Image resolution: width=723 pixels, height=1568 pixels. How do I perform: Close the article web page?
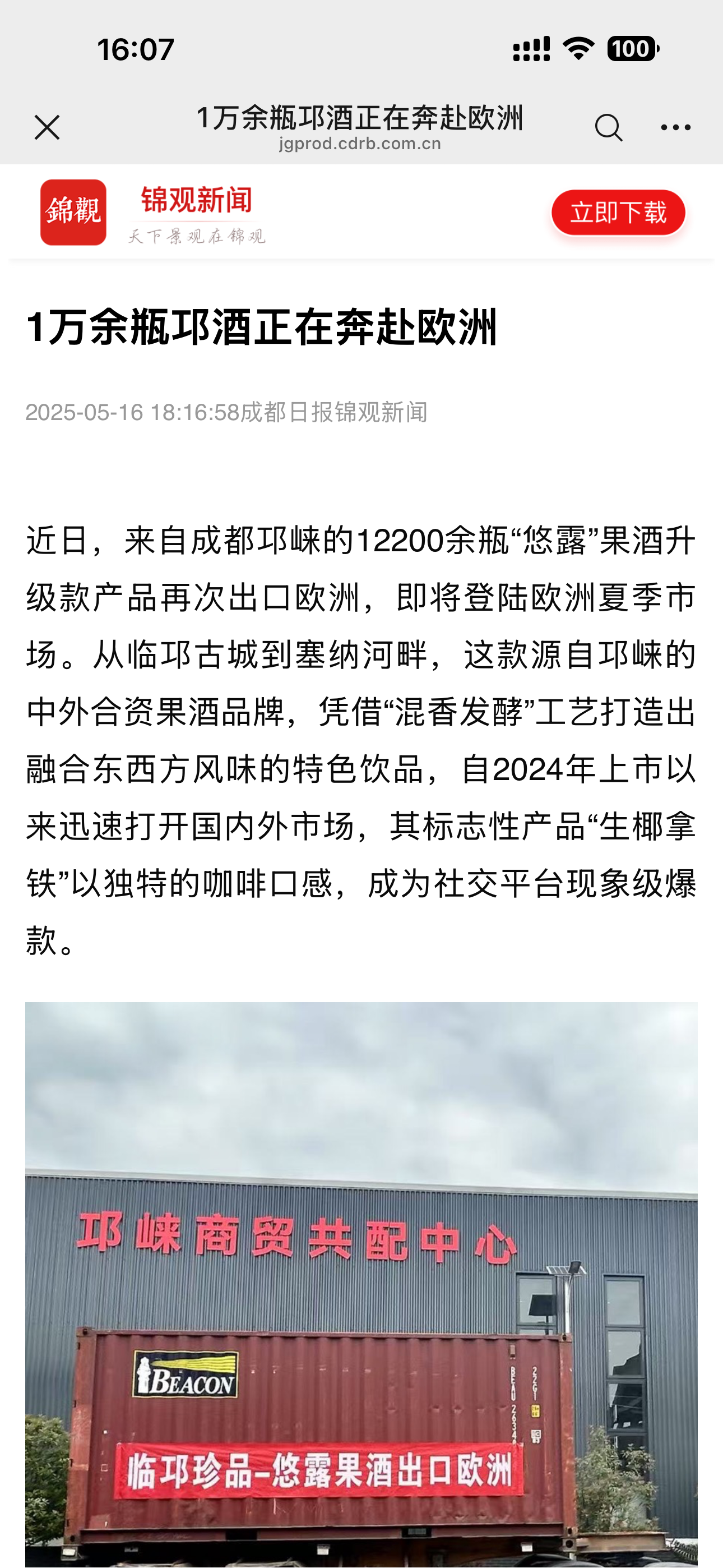[47, 128]
